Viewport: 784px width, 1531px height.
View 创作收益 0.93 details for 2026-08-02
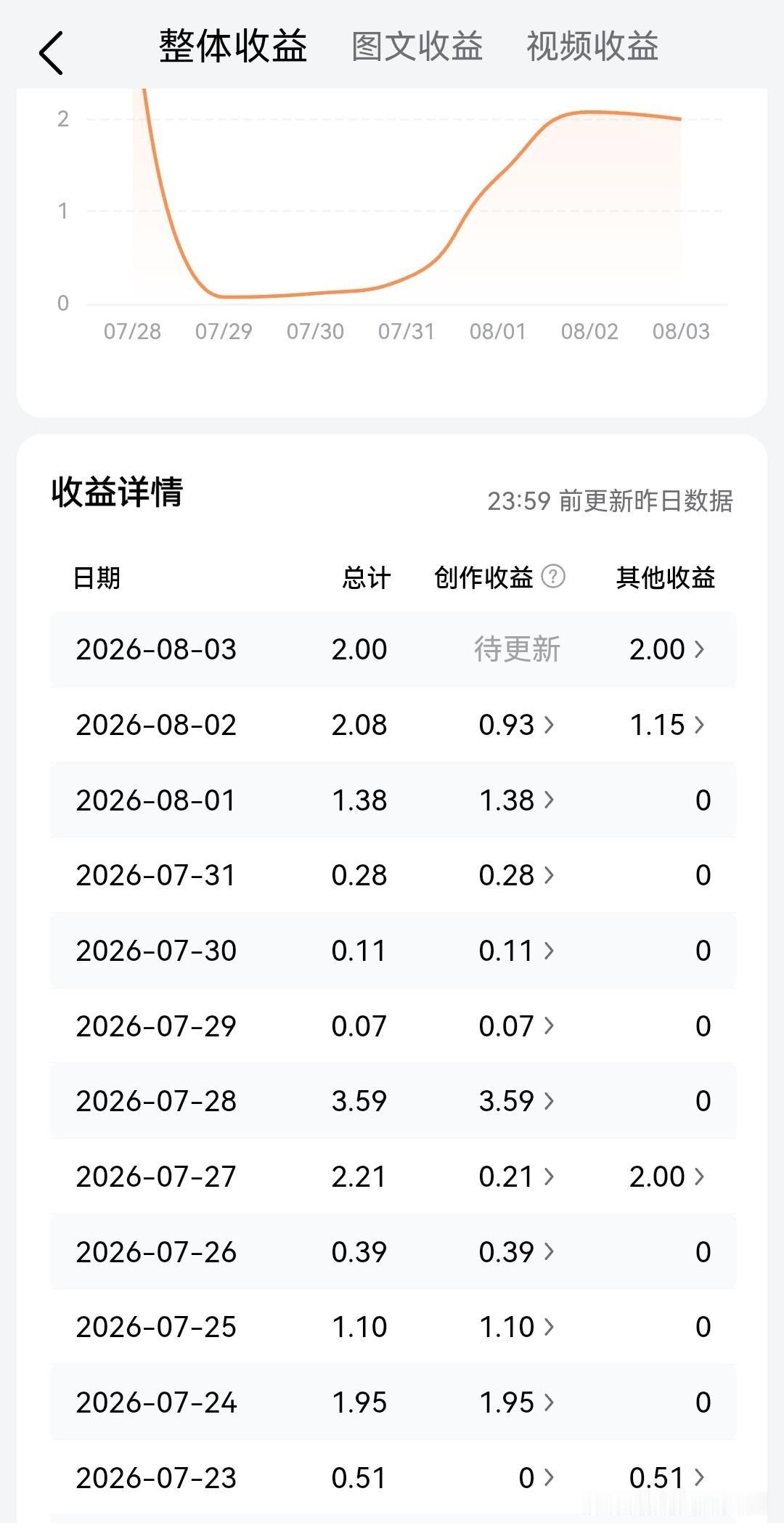coord(516,725)
